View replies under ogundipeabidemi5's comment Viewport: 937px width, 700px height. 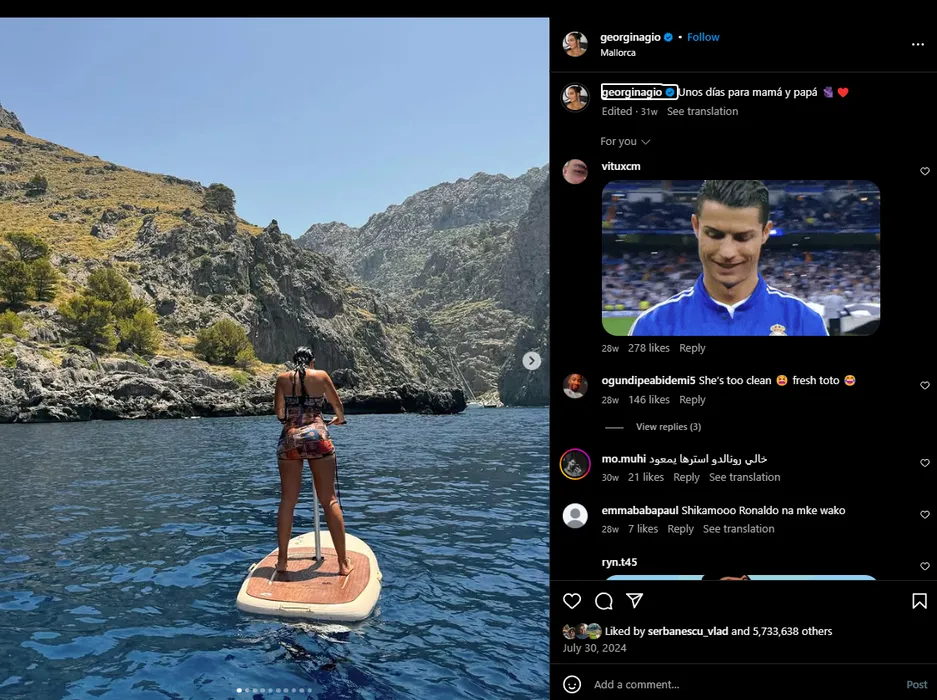pyautogui.click(x=667, y=427)
